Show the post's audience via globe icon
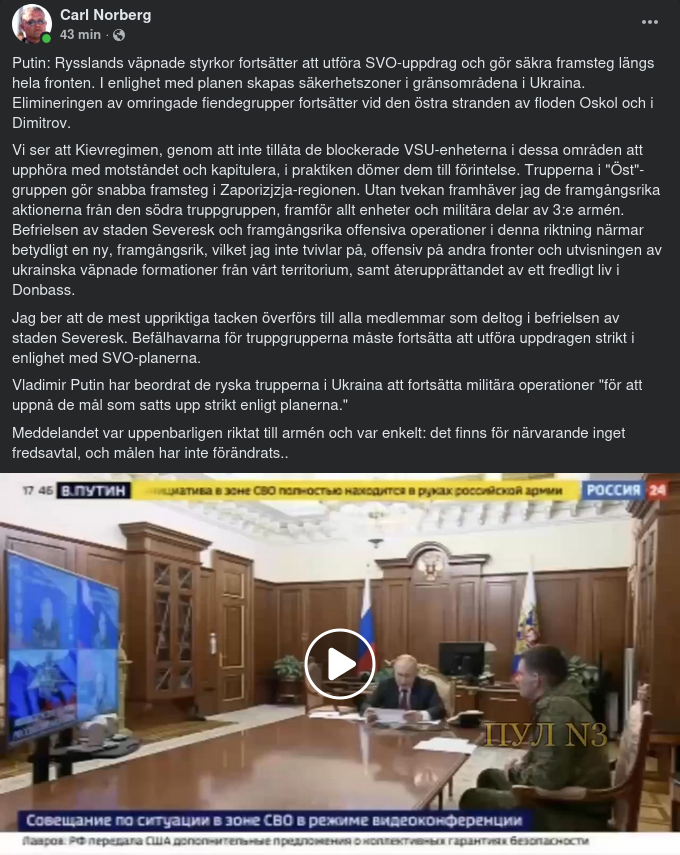This screenshot has height=855, width=680. (119, 35)
